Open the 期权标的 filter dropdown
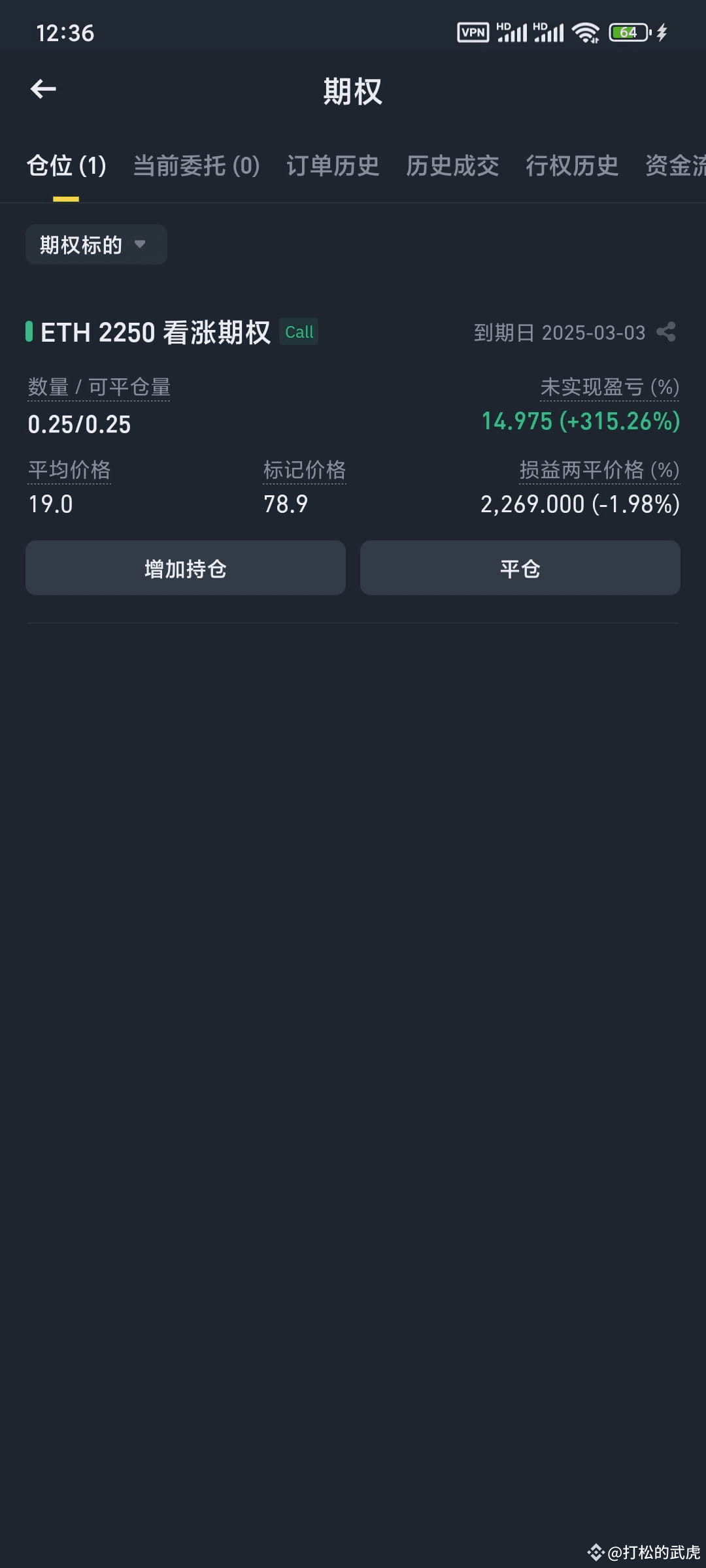 click(x=95, y=244)
